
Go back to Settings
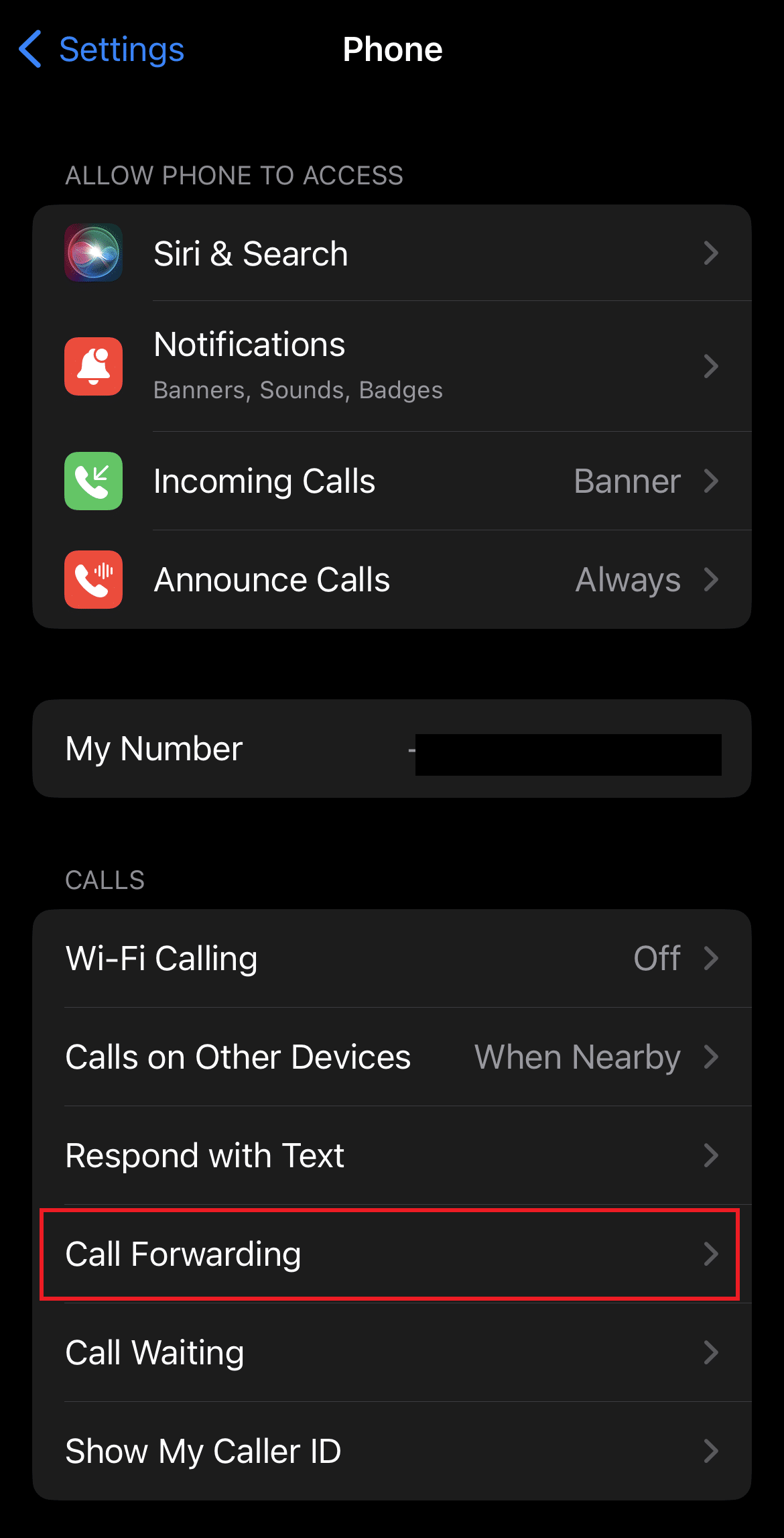tap(102, 50)
